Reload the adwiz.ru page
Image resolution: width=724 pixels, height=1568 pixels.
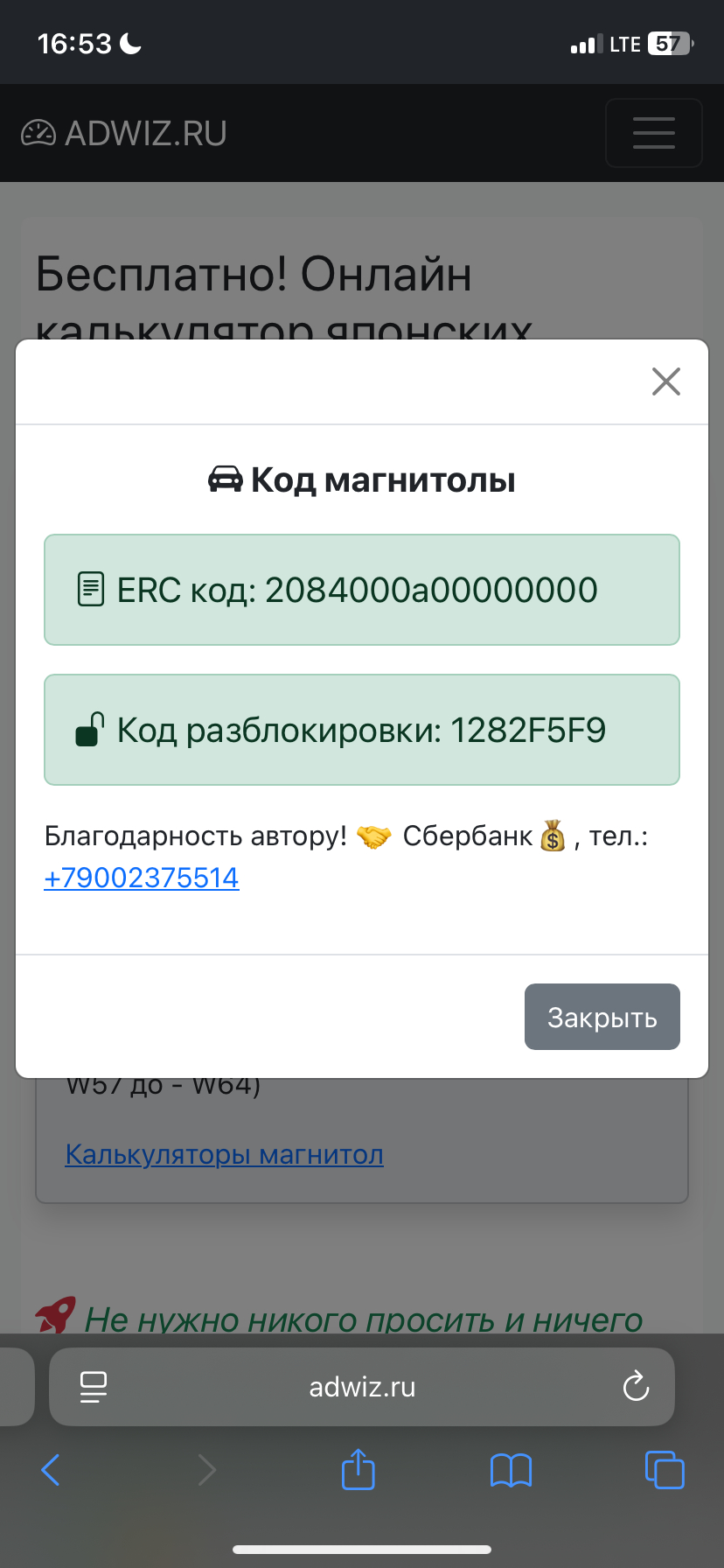636,1386
